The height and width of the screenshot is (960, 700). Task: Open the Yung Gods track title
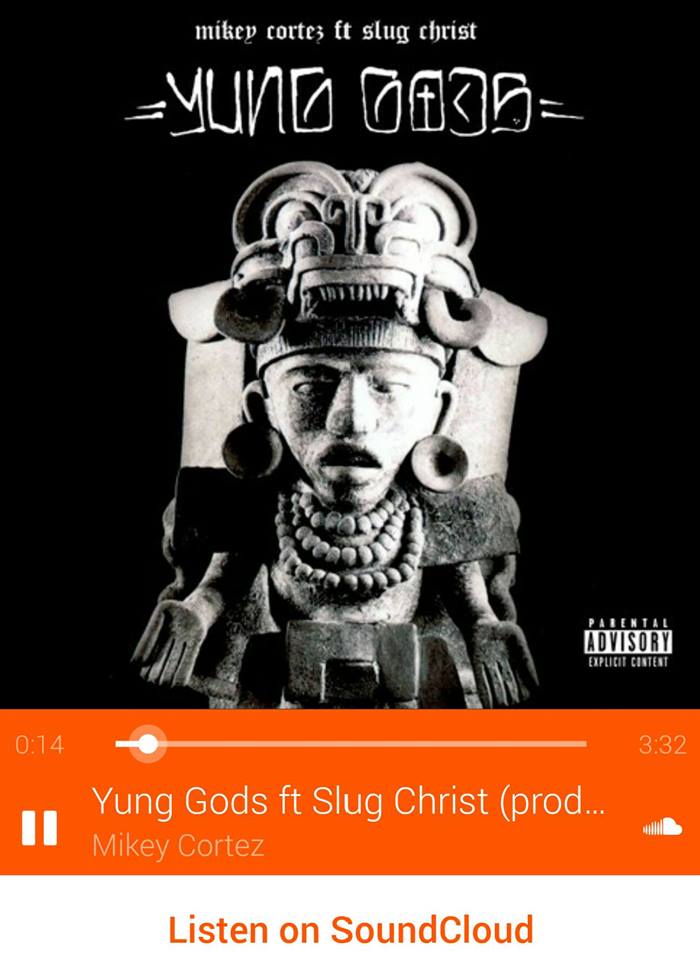coord(348,802)
